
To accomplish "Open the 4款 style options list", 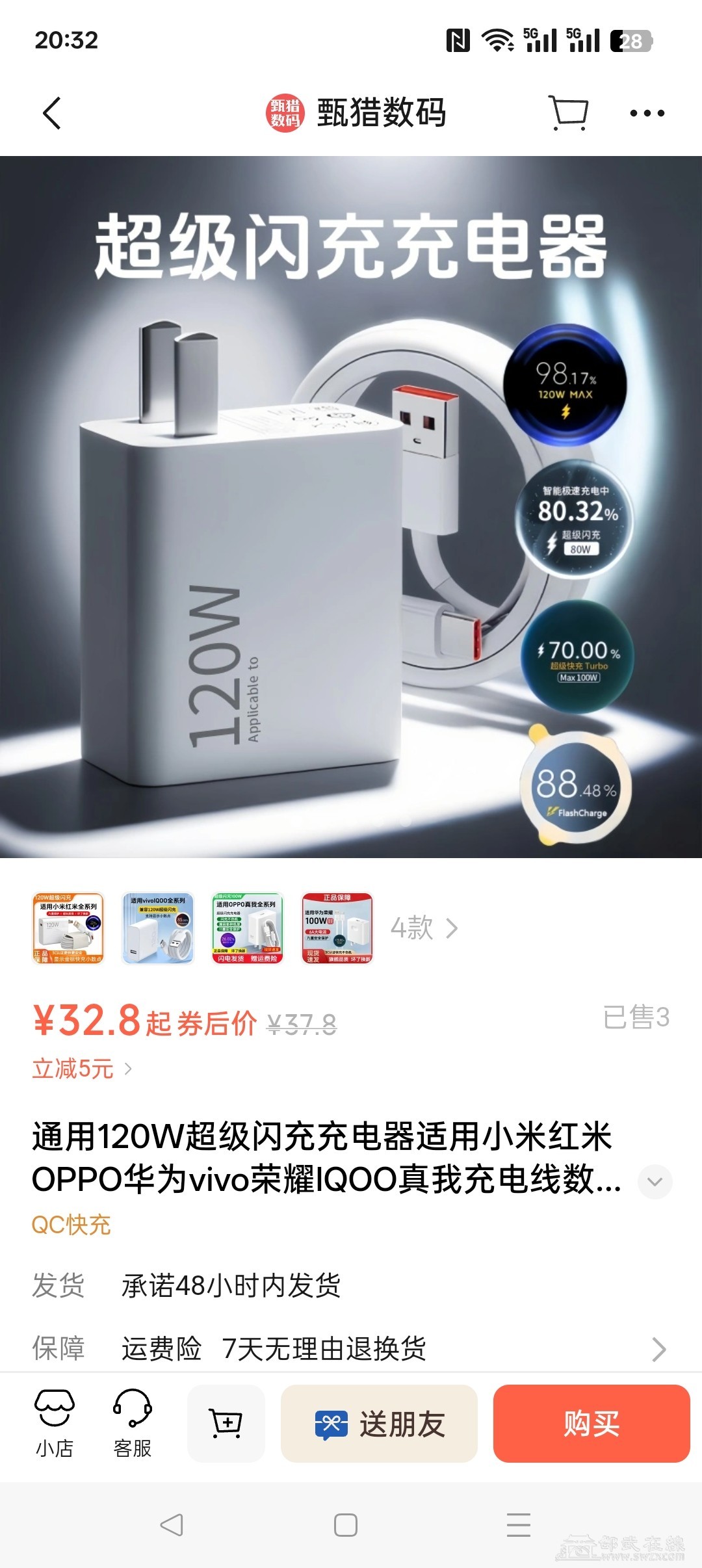I will pyautogui.click(x=424, y=928).
